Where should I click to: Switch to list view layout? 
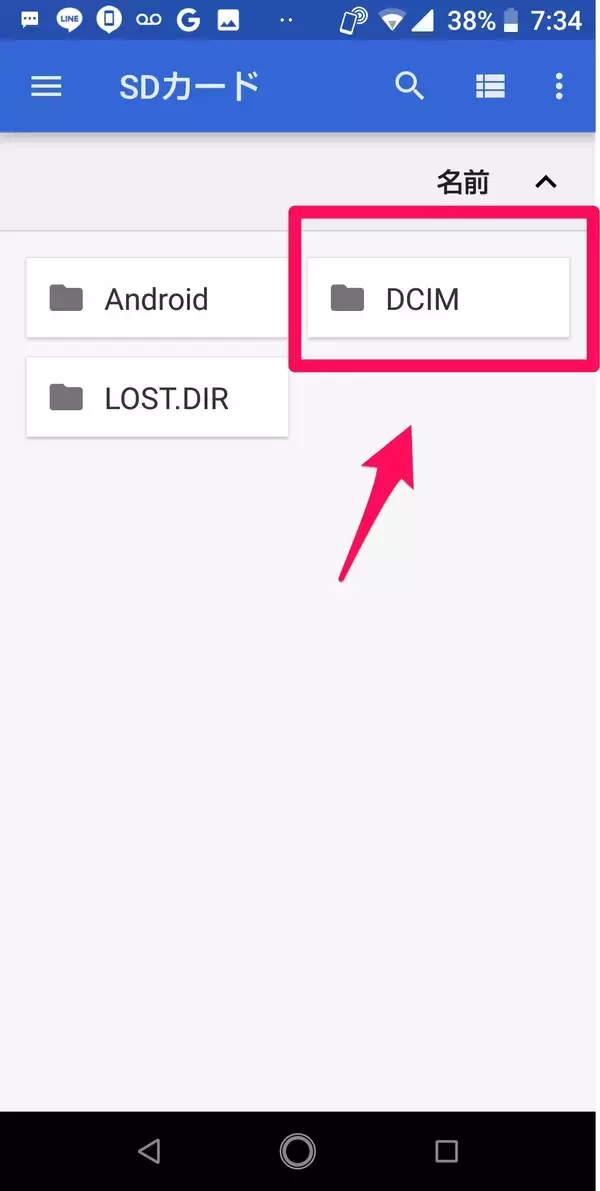tap(490, 87)
